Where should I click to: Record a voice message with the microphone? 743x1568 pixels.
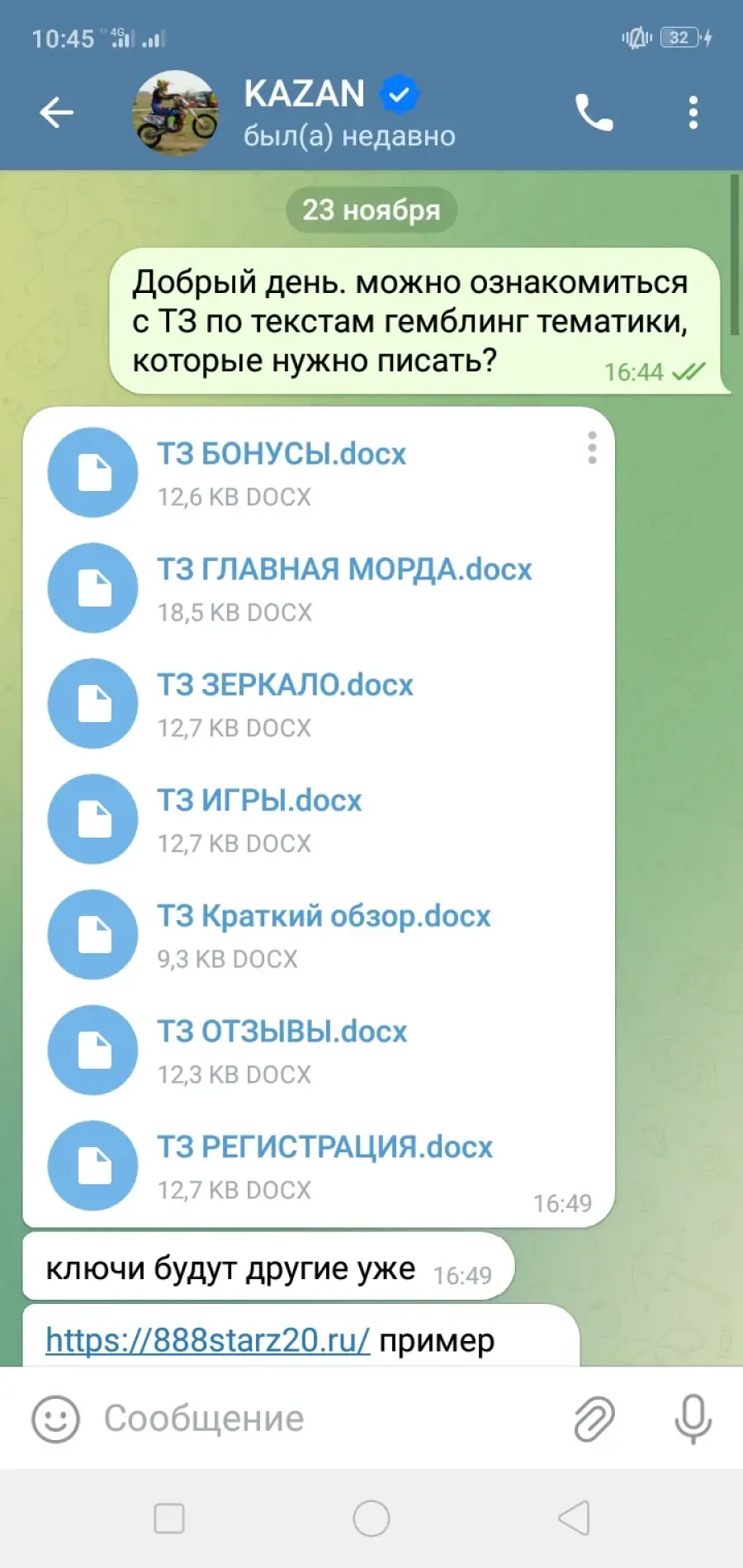pyautogui.click(x=693, y=1419)
